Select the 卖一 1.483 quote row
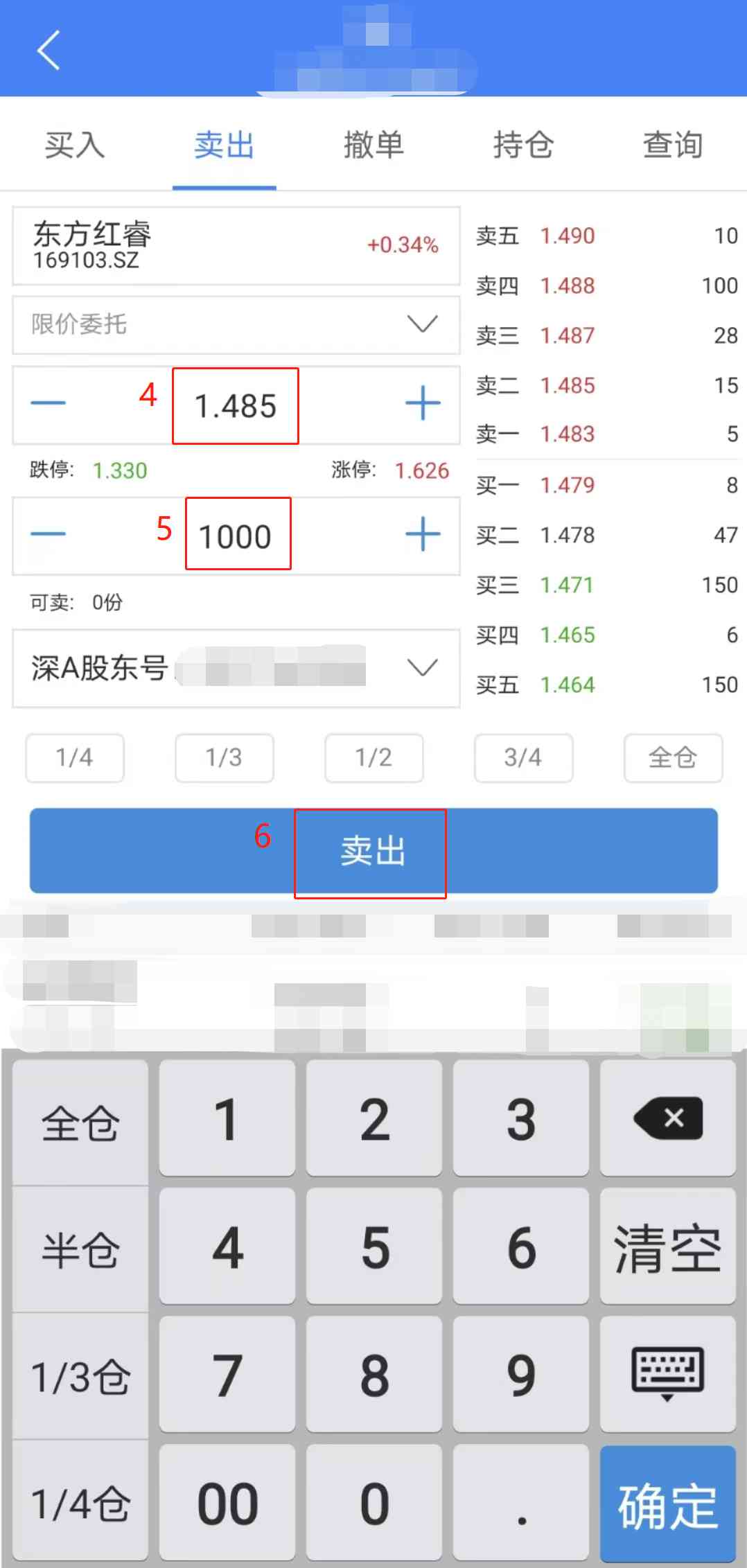This screenshot has height=1568, width=747. 606,434
